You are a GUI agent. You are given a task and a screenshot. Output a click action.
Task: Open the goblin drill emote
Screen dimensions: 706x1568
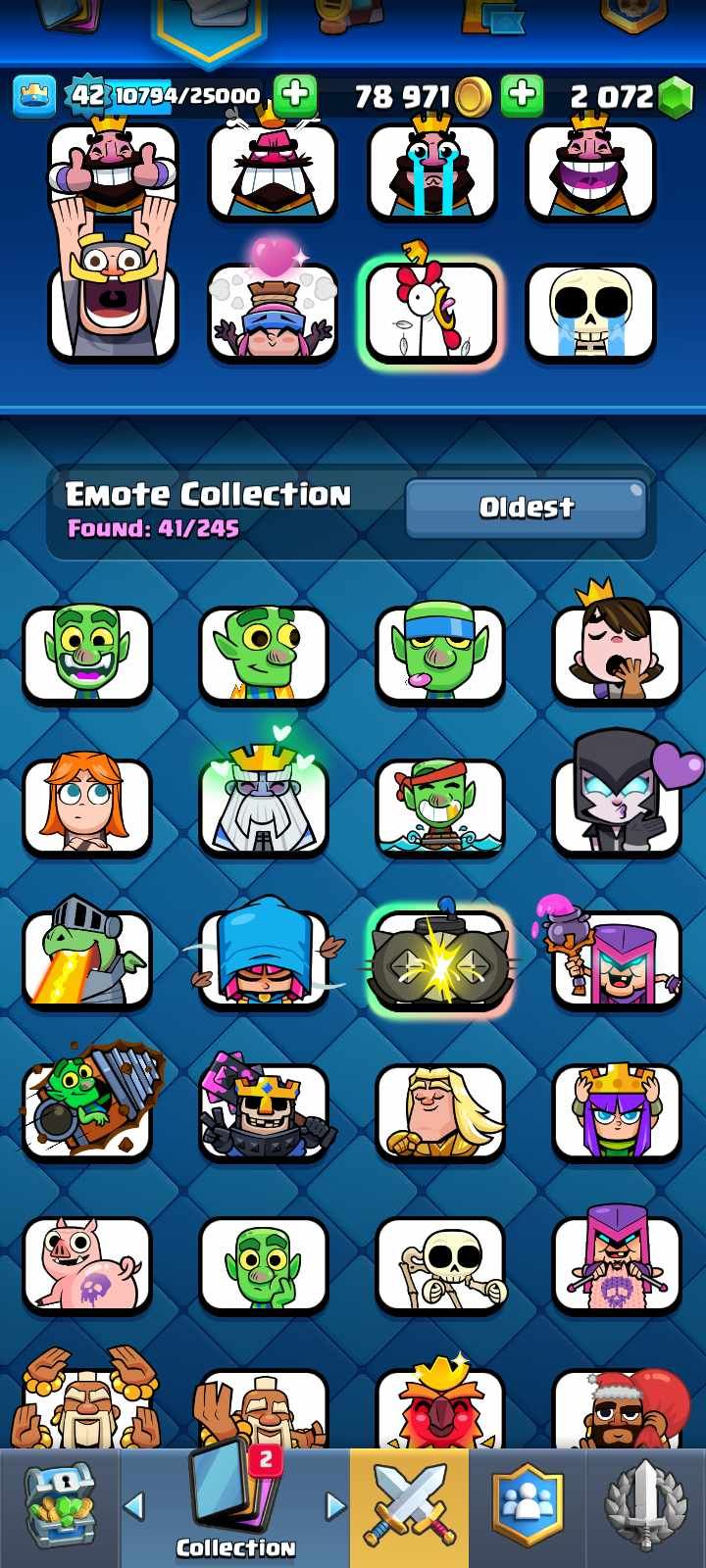click(x=87, y=1112)
